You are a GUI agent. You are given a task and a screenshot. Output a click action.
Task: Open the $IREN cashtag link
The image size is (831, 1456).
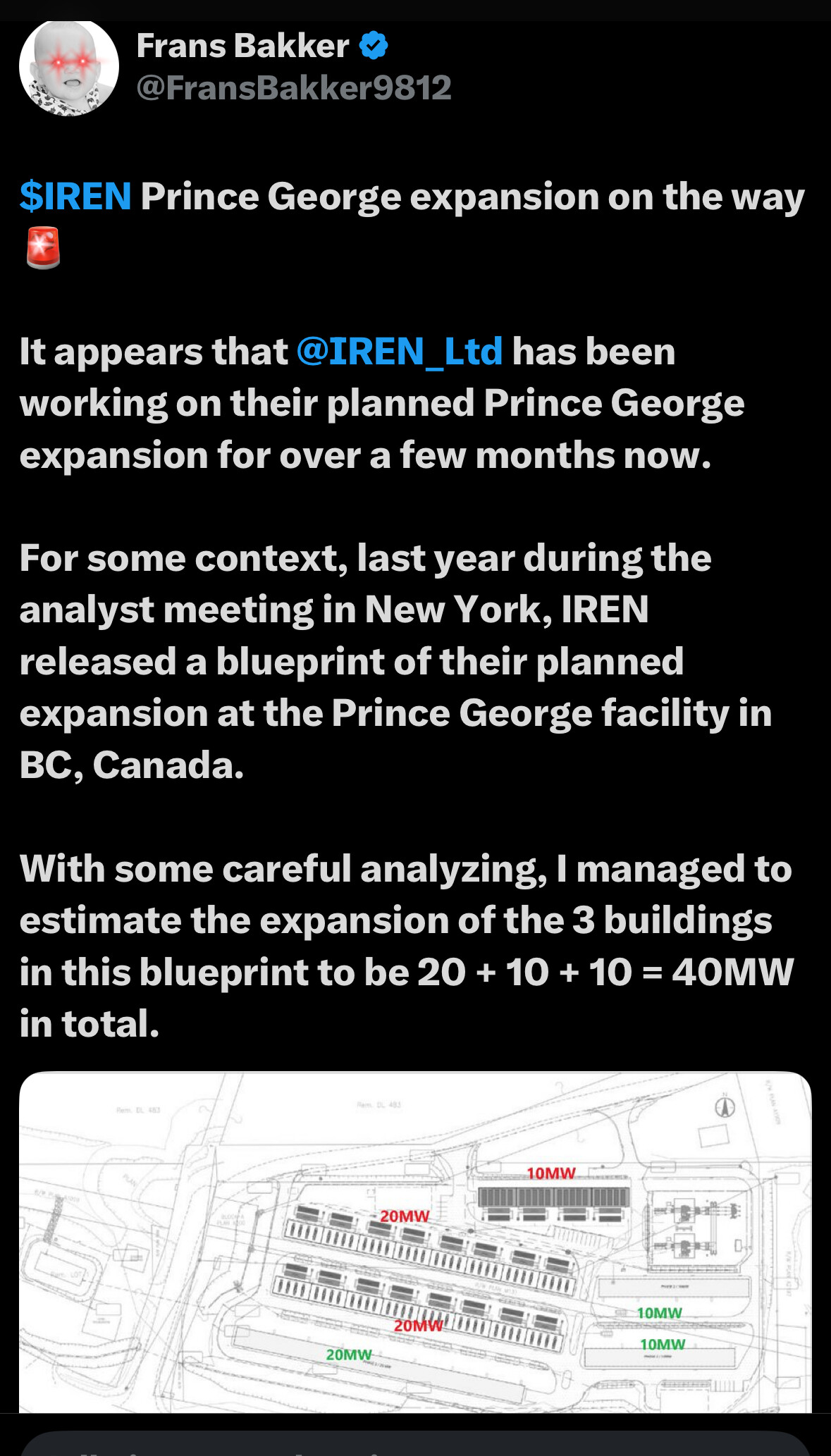75,196
